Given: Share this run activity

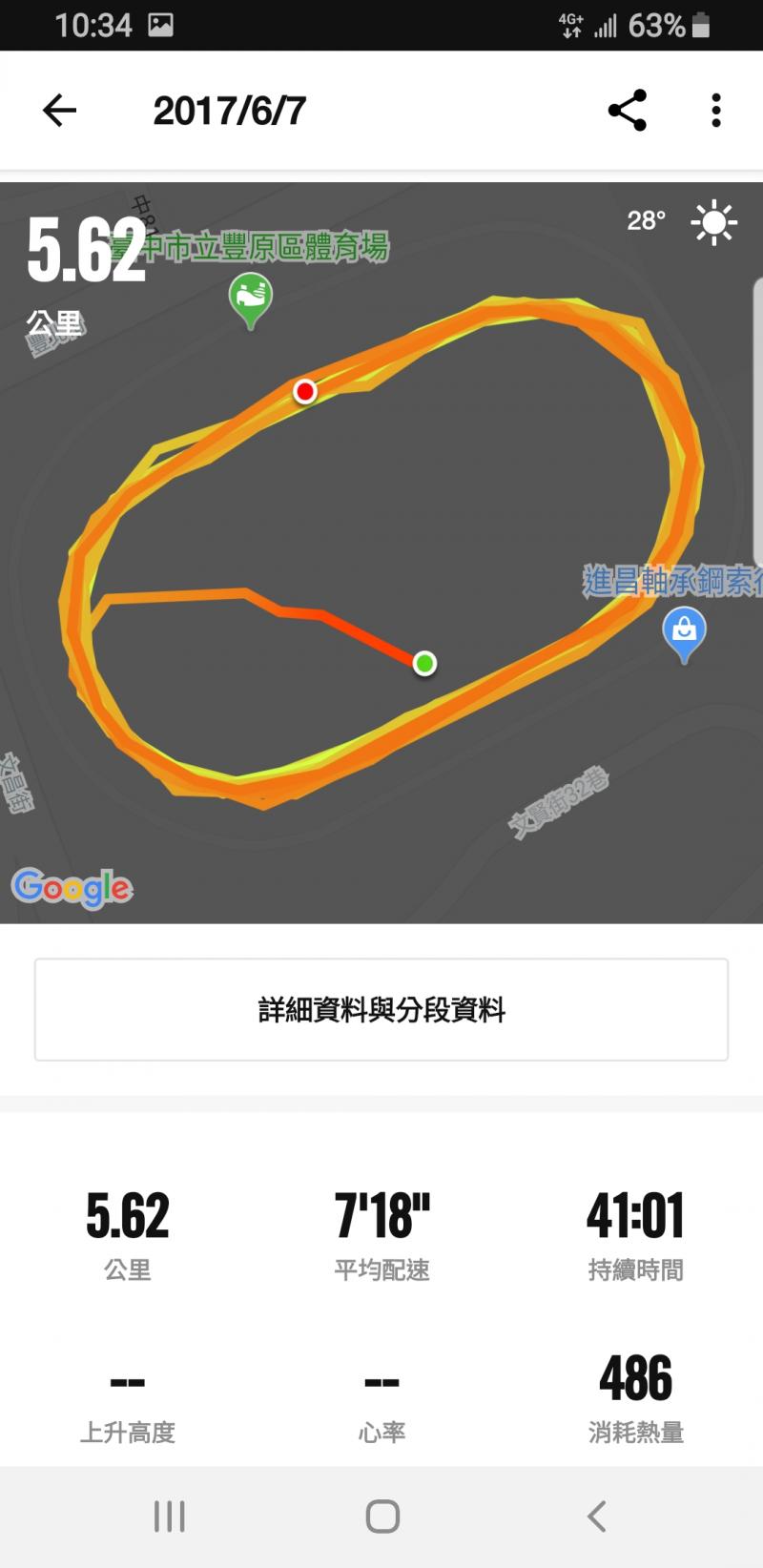Looking at the screenshot, I should (x=627, y=111).
